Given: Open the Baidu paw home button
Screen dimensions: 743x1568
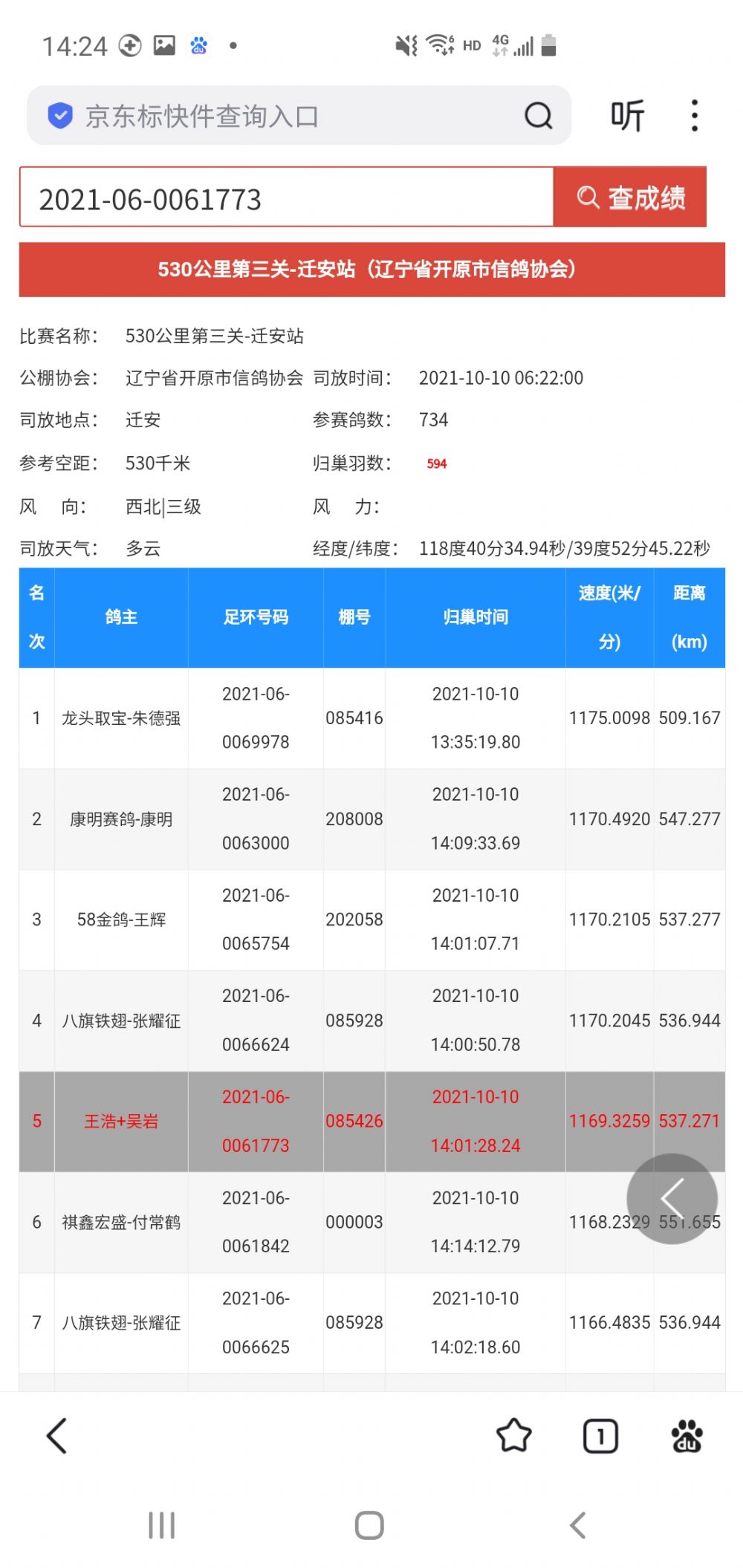Looking at the screenshot, I should (687, 1435).
